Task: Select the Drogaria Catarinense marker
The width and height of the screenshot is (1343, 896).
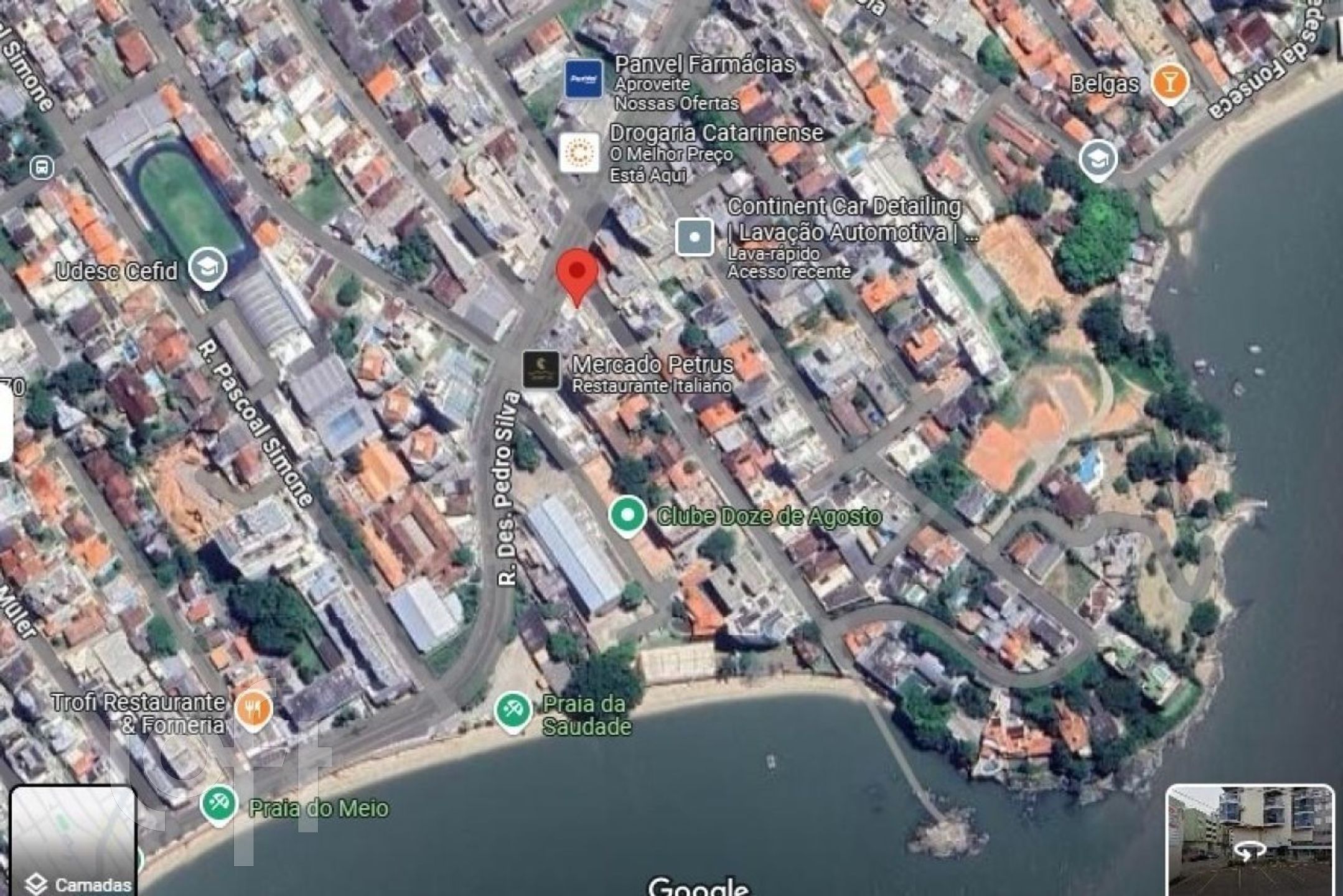Action: pyautogui.click(x=579, y=152)
